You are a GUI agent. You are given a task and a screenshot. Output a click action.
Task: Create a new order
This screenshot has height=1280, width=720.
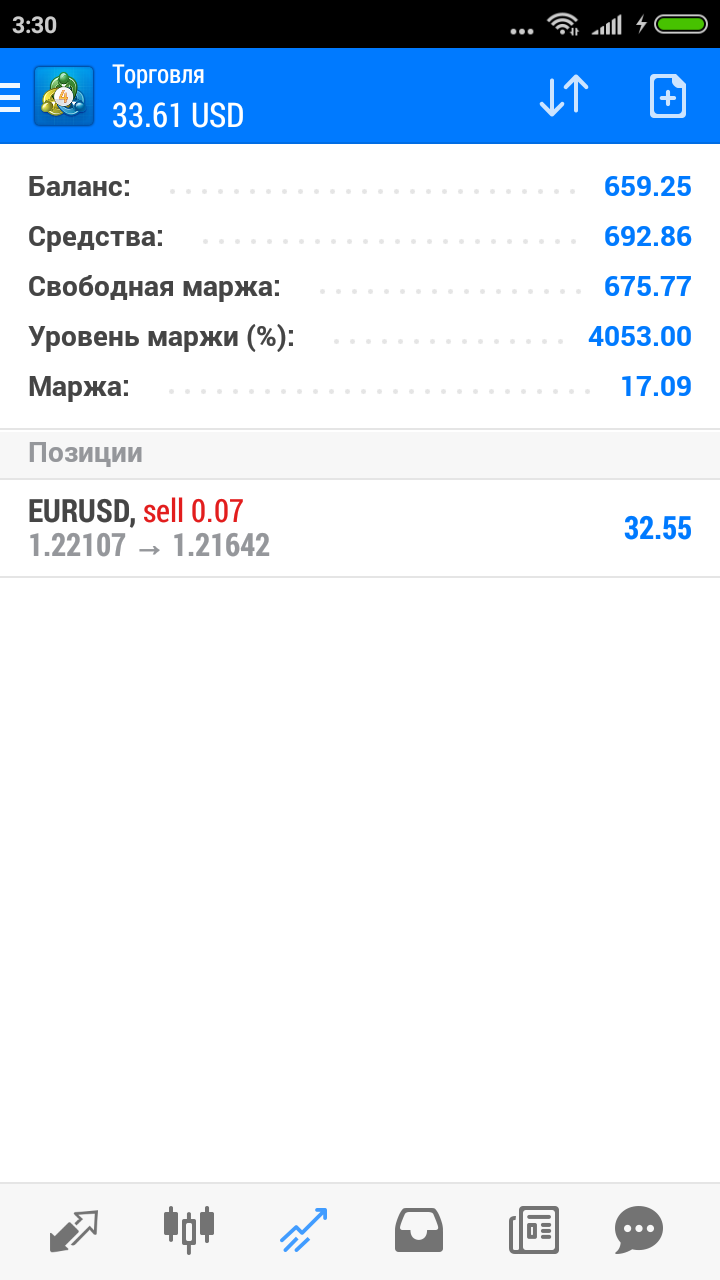pyautogui.click(x=667, y=97)
